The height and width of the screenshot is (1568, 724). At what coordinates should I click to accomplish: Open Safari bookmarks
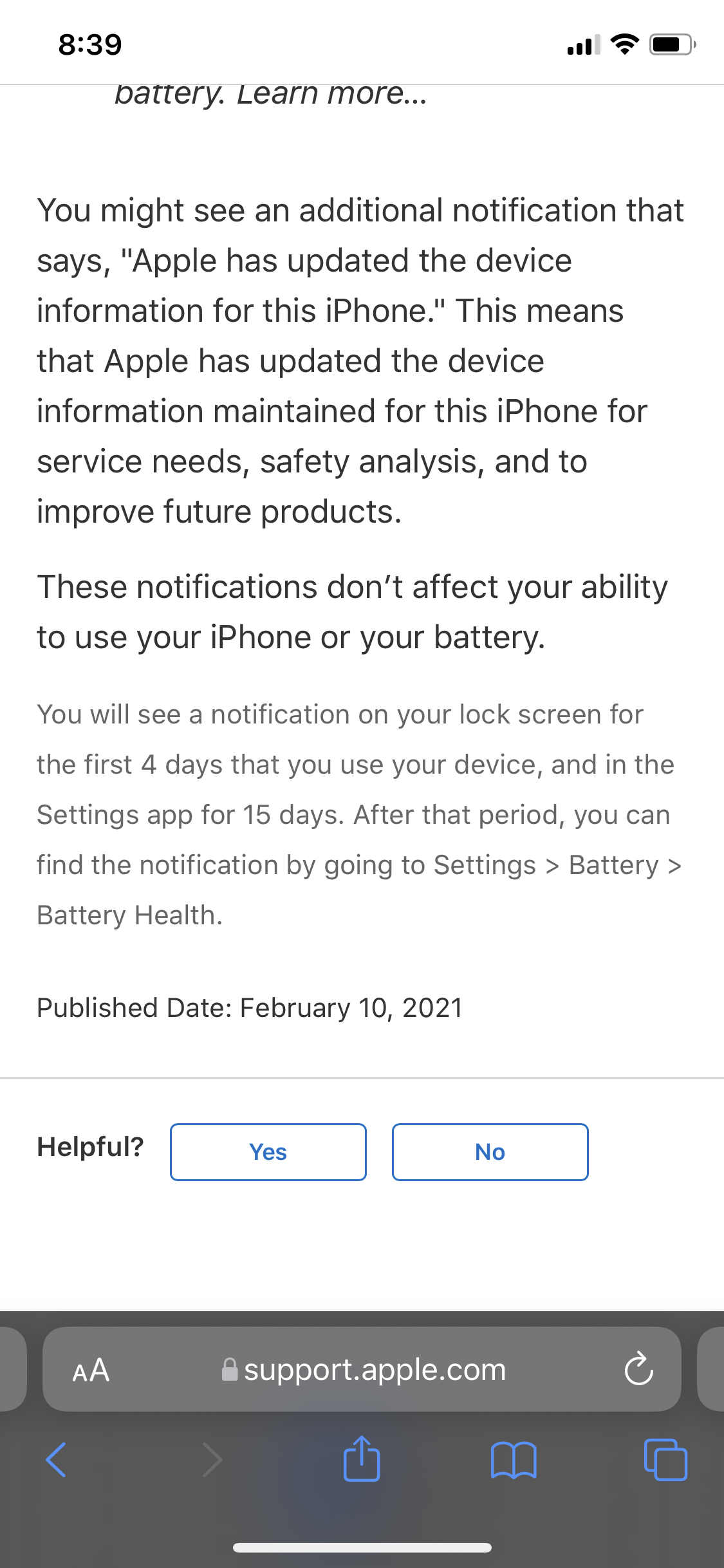click(x=513, y=1460)
